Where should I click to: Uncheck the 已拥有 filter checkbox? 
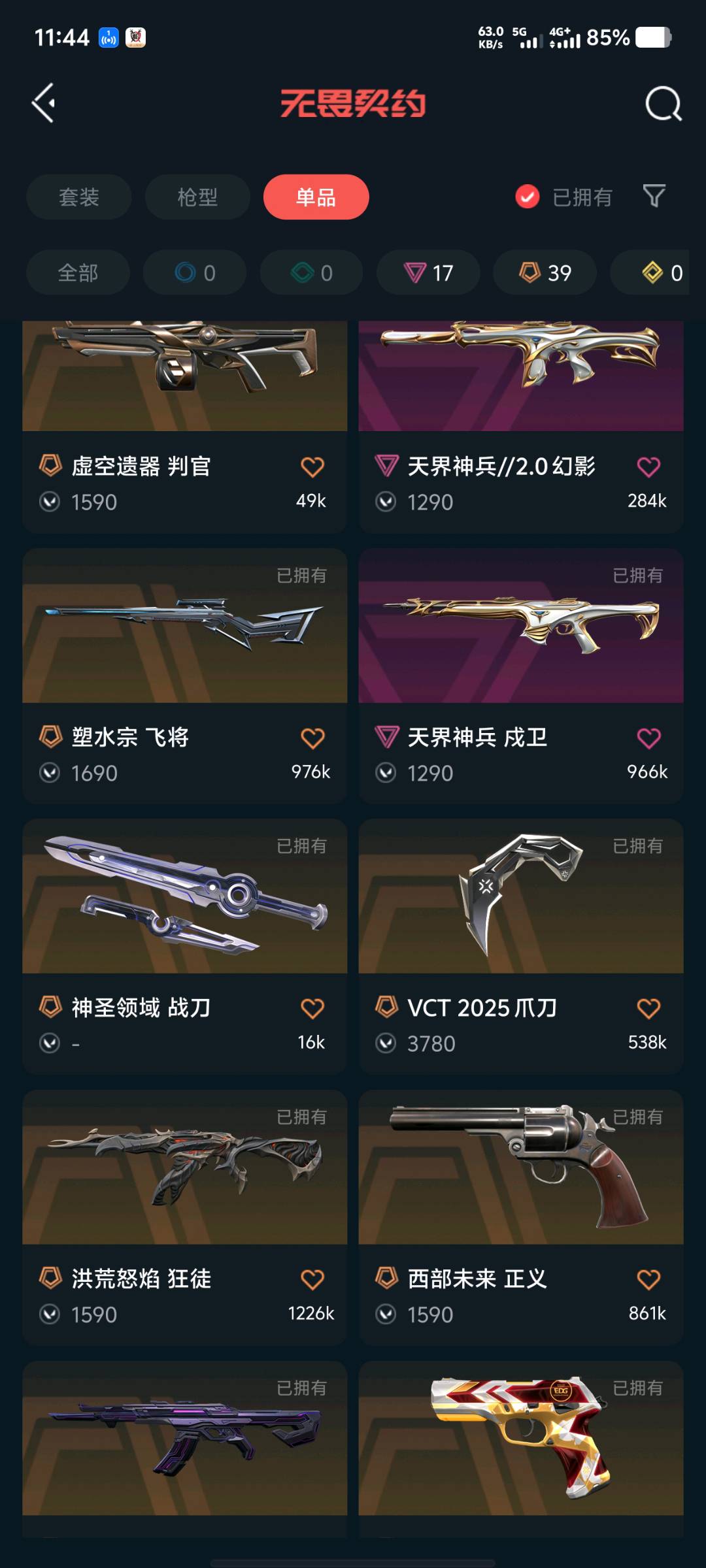(x=528, y=197)
